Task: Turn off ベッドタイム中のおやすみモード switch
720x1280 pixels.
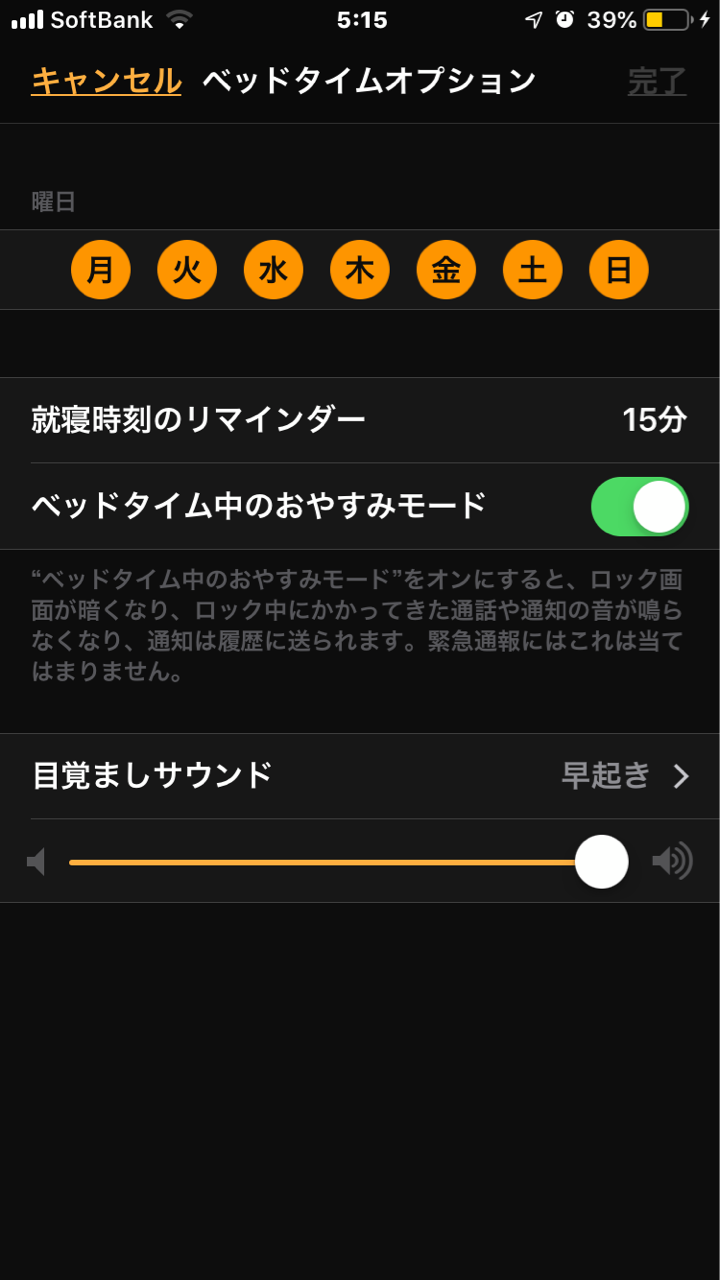Action: click(x=640, y=507)
